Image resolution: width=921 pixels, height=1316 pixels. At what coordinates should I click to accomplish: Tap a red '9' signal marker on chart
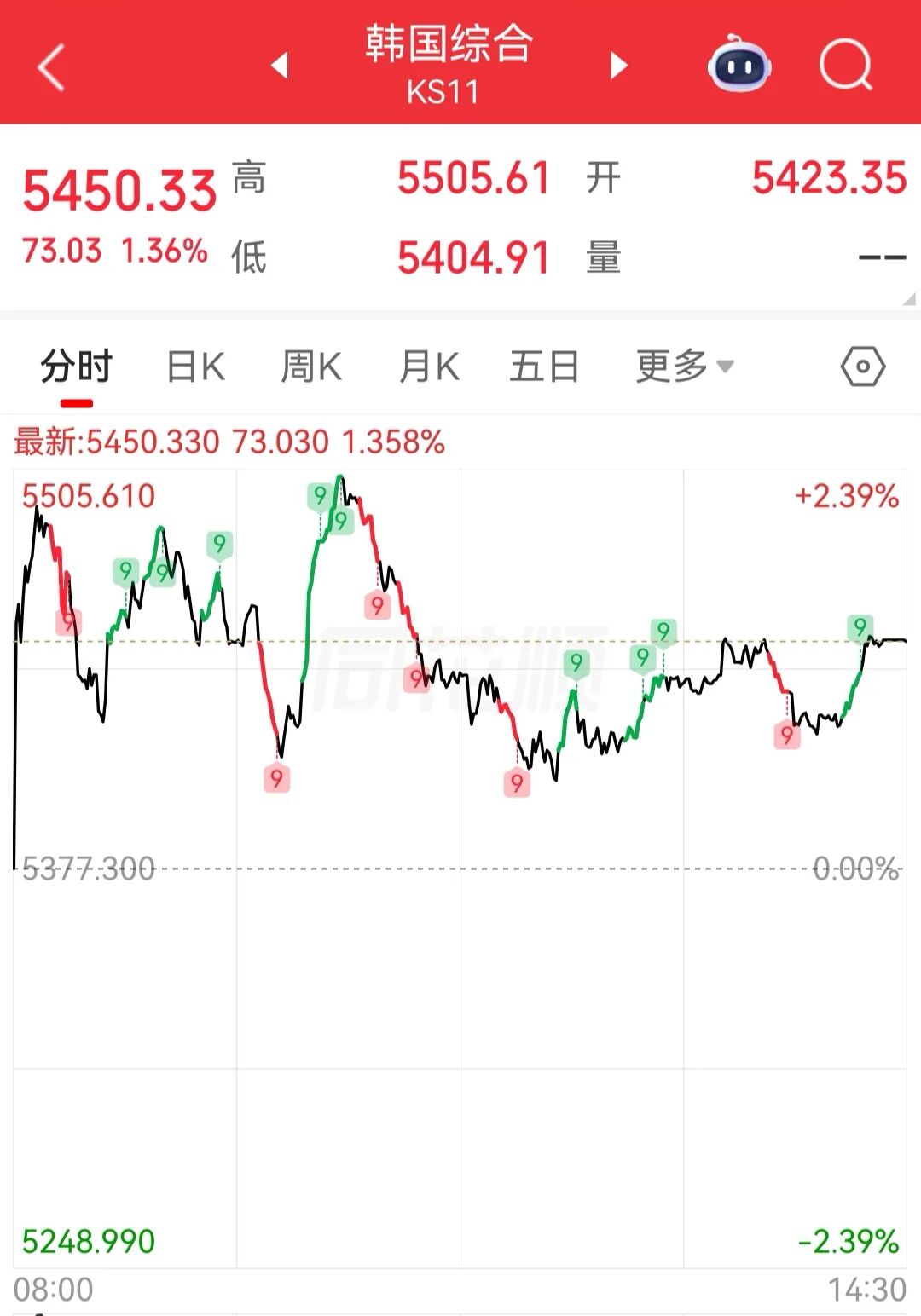pyautogui.click(x=275, y=777)
